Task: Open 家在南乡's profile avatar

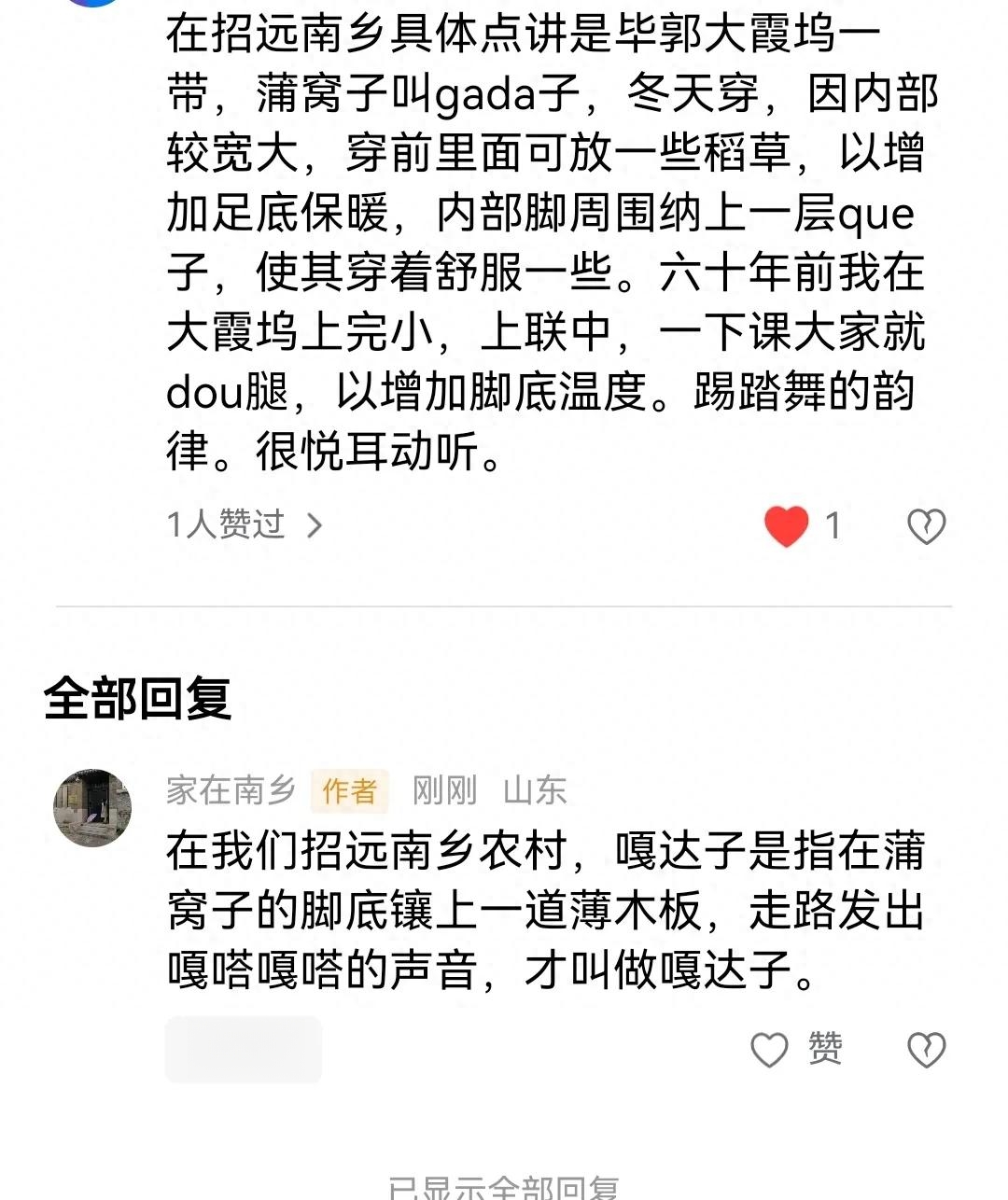Action: coord(92,808)
